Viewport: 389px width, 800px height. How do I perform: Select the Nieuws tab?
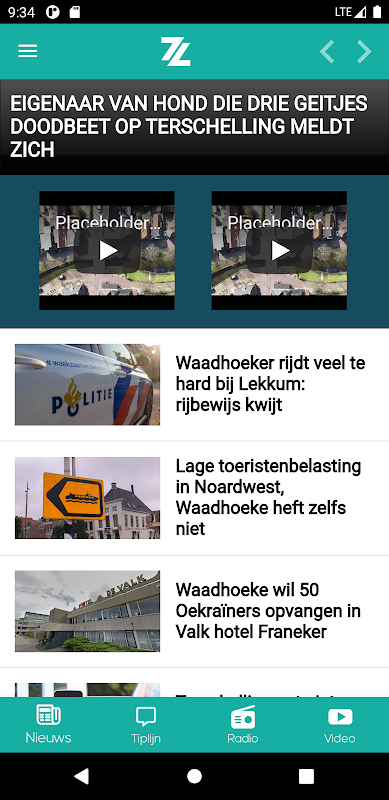pos(48,724)
